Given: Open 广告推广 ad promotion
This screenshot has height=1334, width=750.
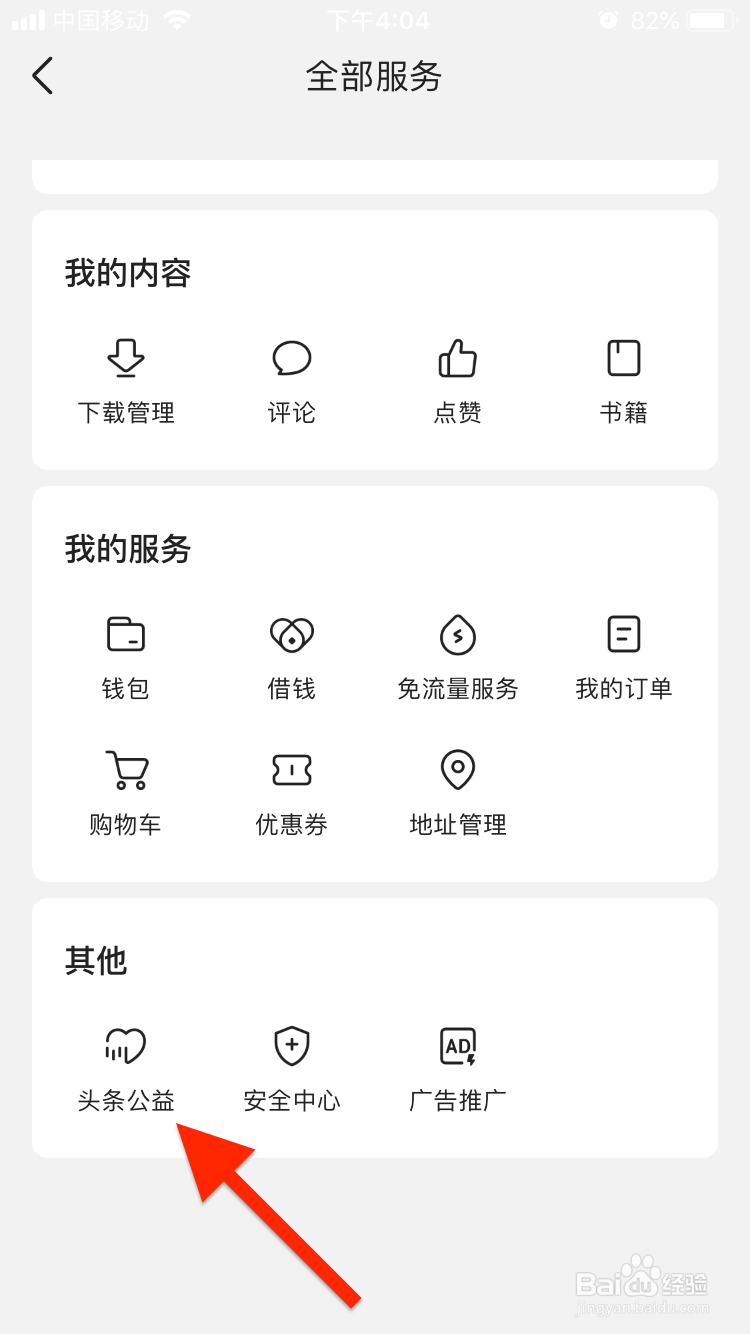Looking at the screenshot, I should pos(458,1068).
